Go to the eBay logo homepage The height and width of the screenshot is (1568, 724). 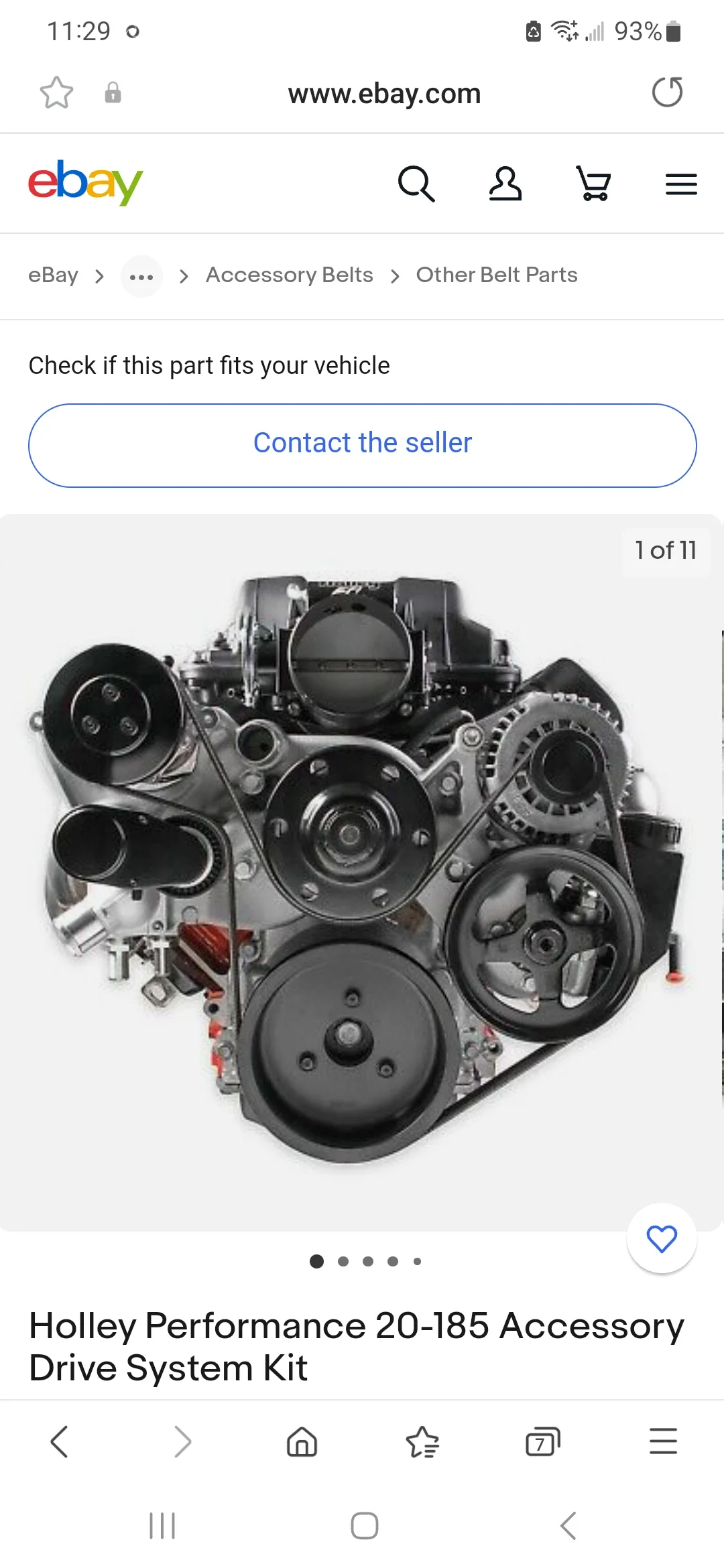pyautogui.click(x=85, y=183)
